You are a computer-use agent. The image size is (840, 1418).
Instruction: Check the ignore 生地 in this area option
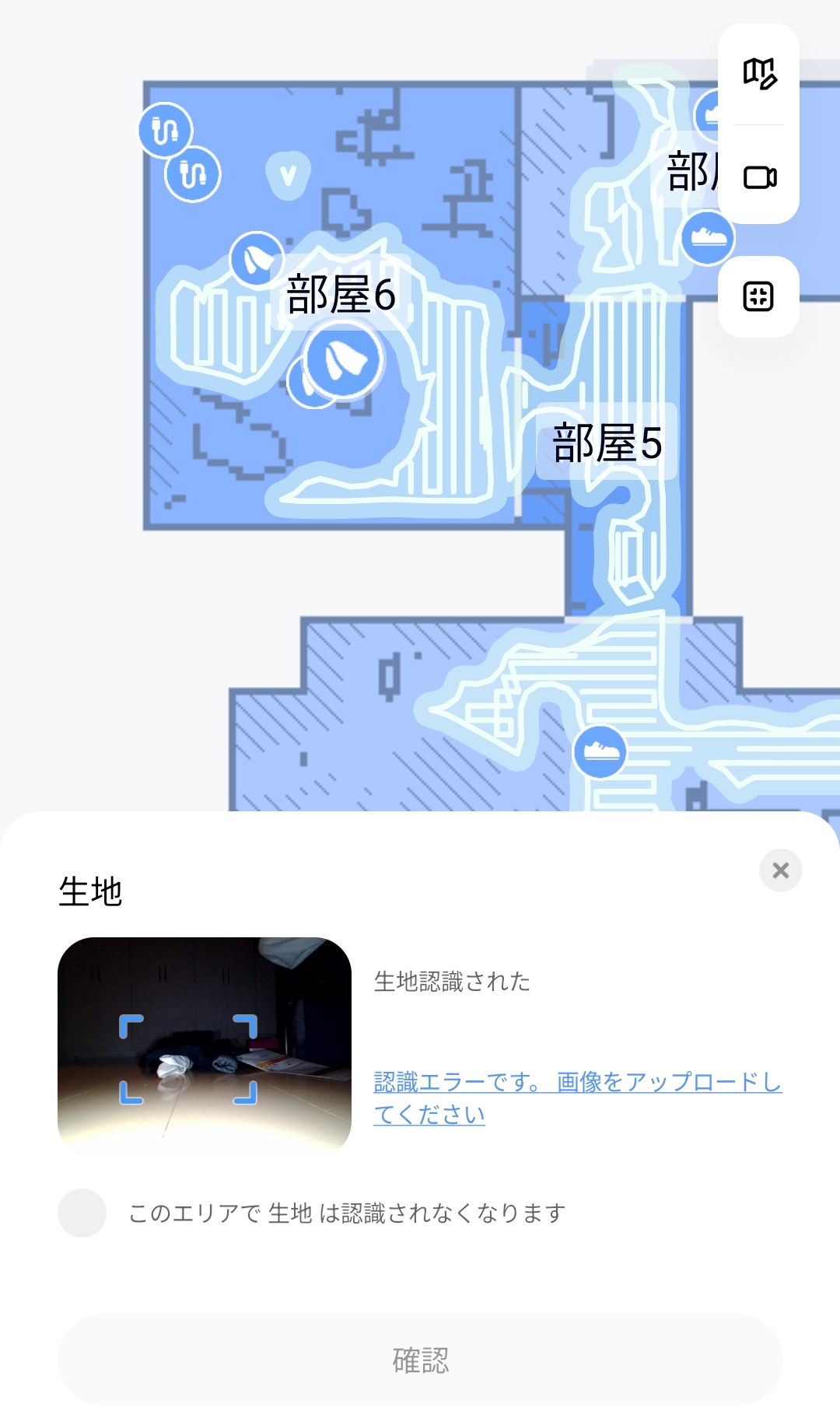coord(82,1213)
